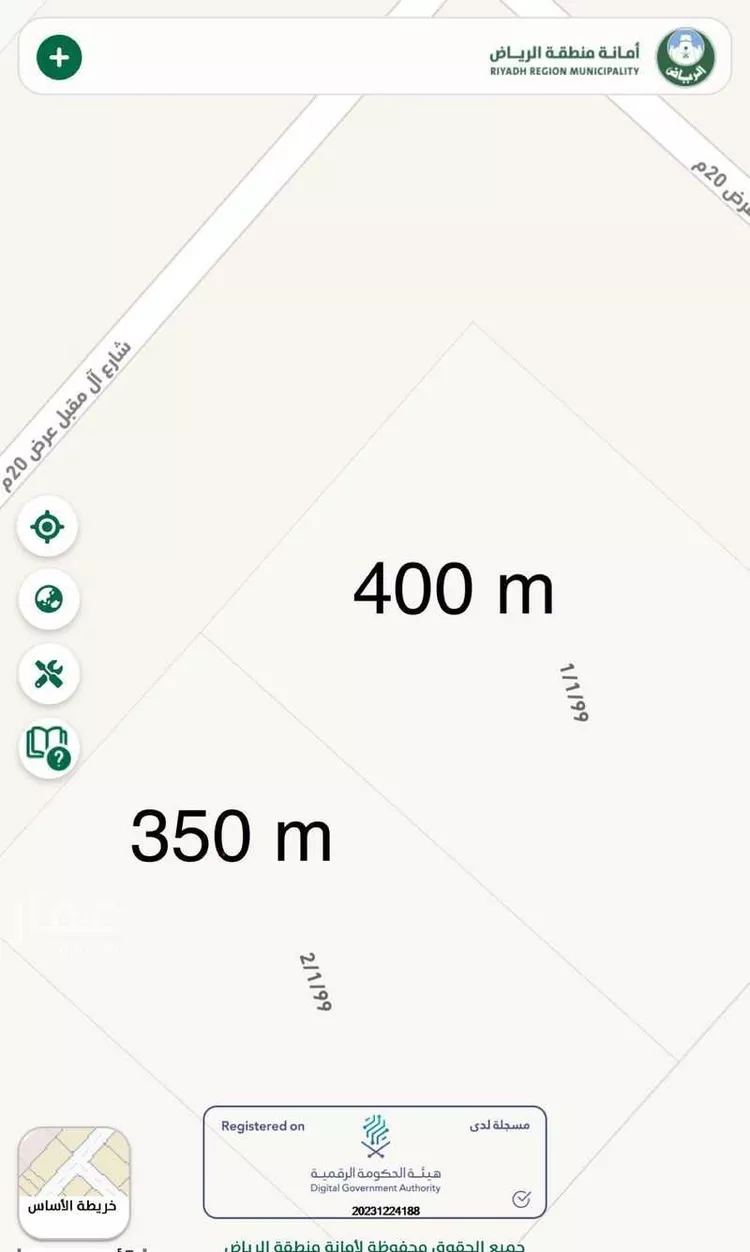Tap the green plus button
Screen dimensions: 750x1252
[59, 57]
